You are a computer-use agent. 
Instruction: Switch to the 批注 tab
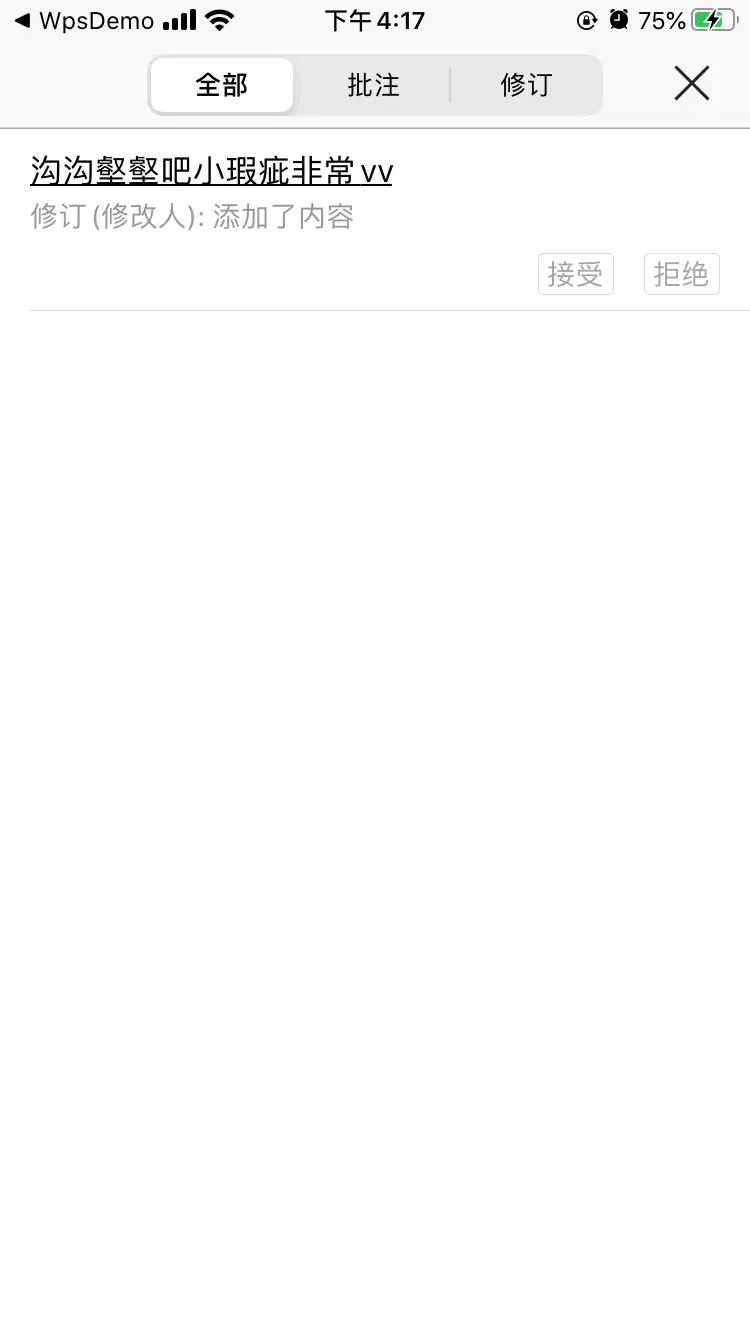click(x=374, y=85)
